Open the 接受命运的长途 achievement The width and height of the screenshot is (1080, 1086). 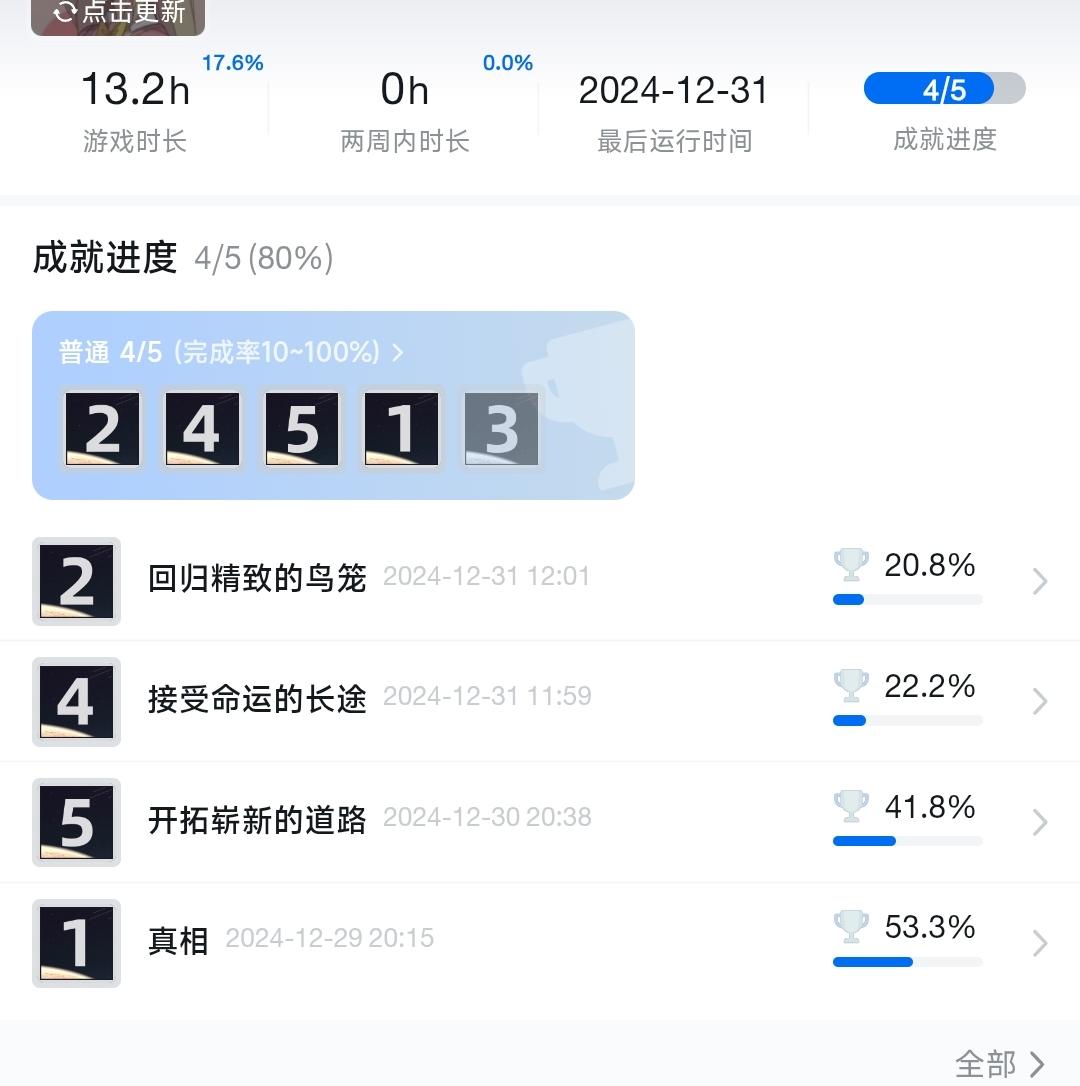(258, 699)
